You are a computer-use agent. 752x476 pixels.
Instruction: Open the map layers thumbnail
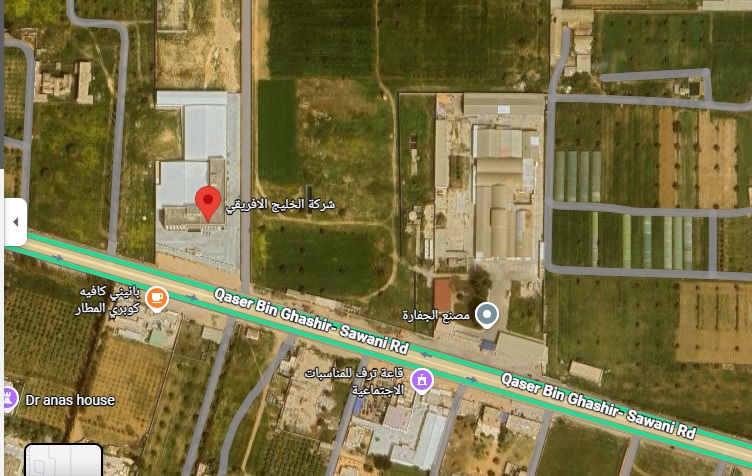tap(64, 460)
